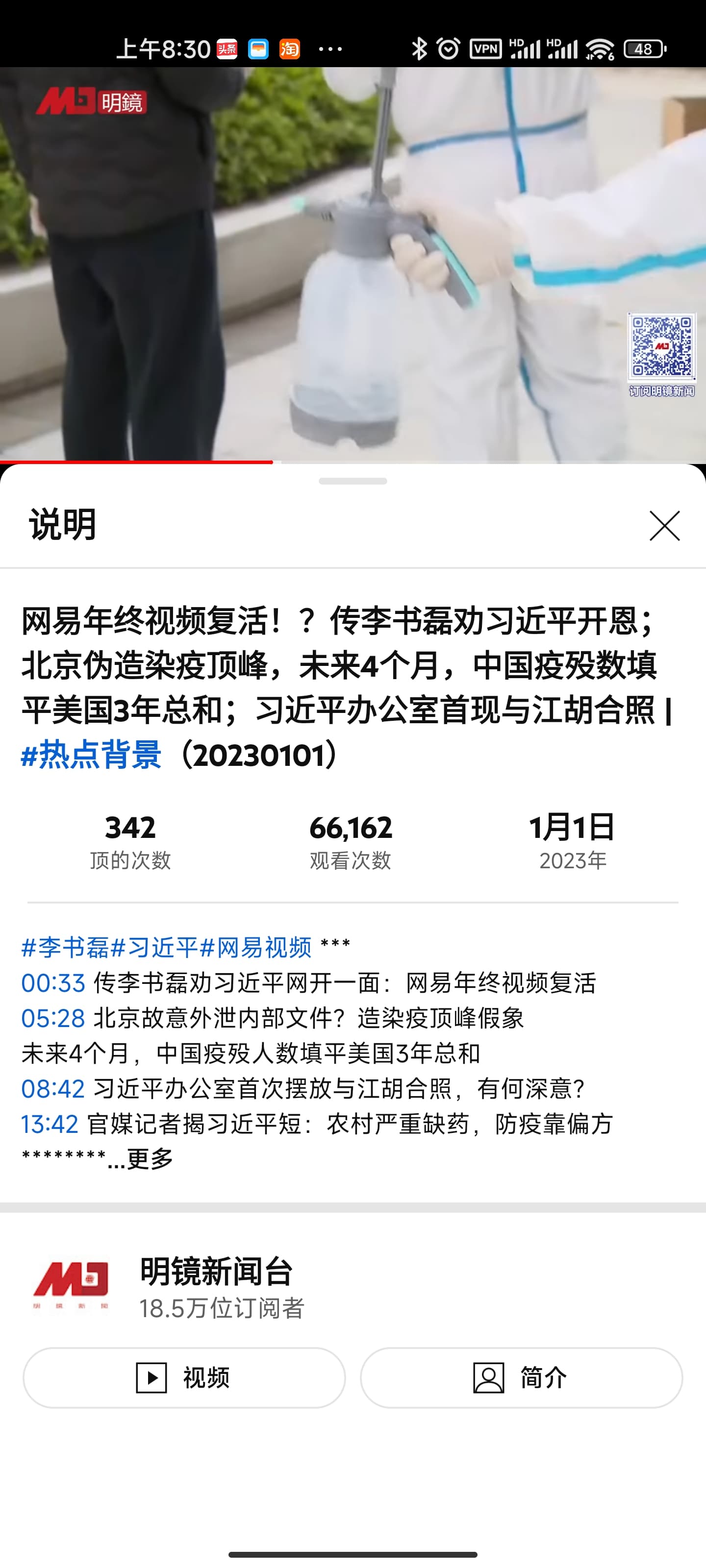Open the #热点背景 hashtag in the title
This screenshot has height=1568, width=706.
click(x=91, y=755)
